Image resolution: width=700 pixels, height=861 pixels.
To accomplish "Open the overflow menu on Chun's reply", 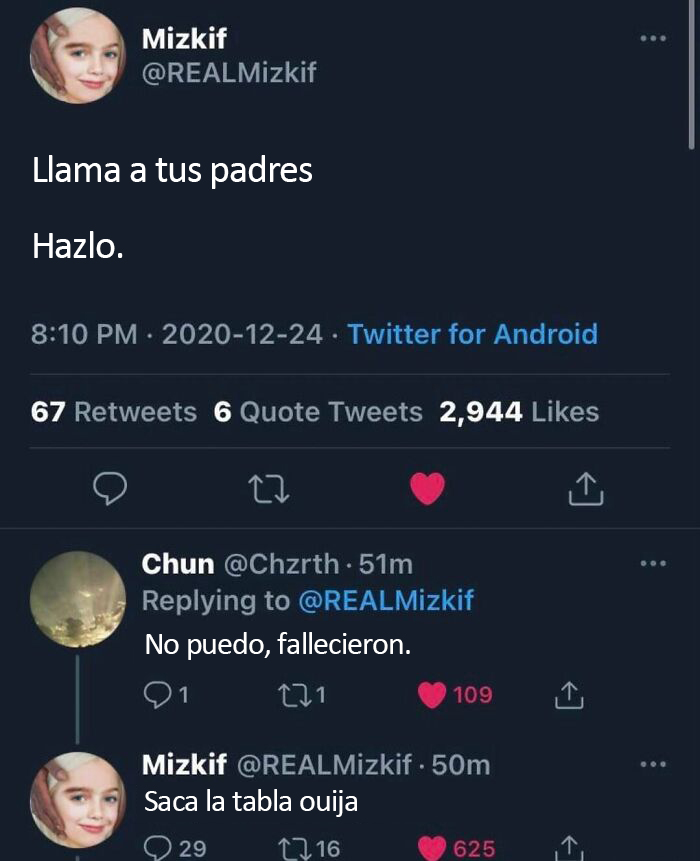I will point(652,564).
